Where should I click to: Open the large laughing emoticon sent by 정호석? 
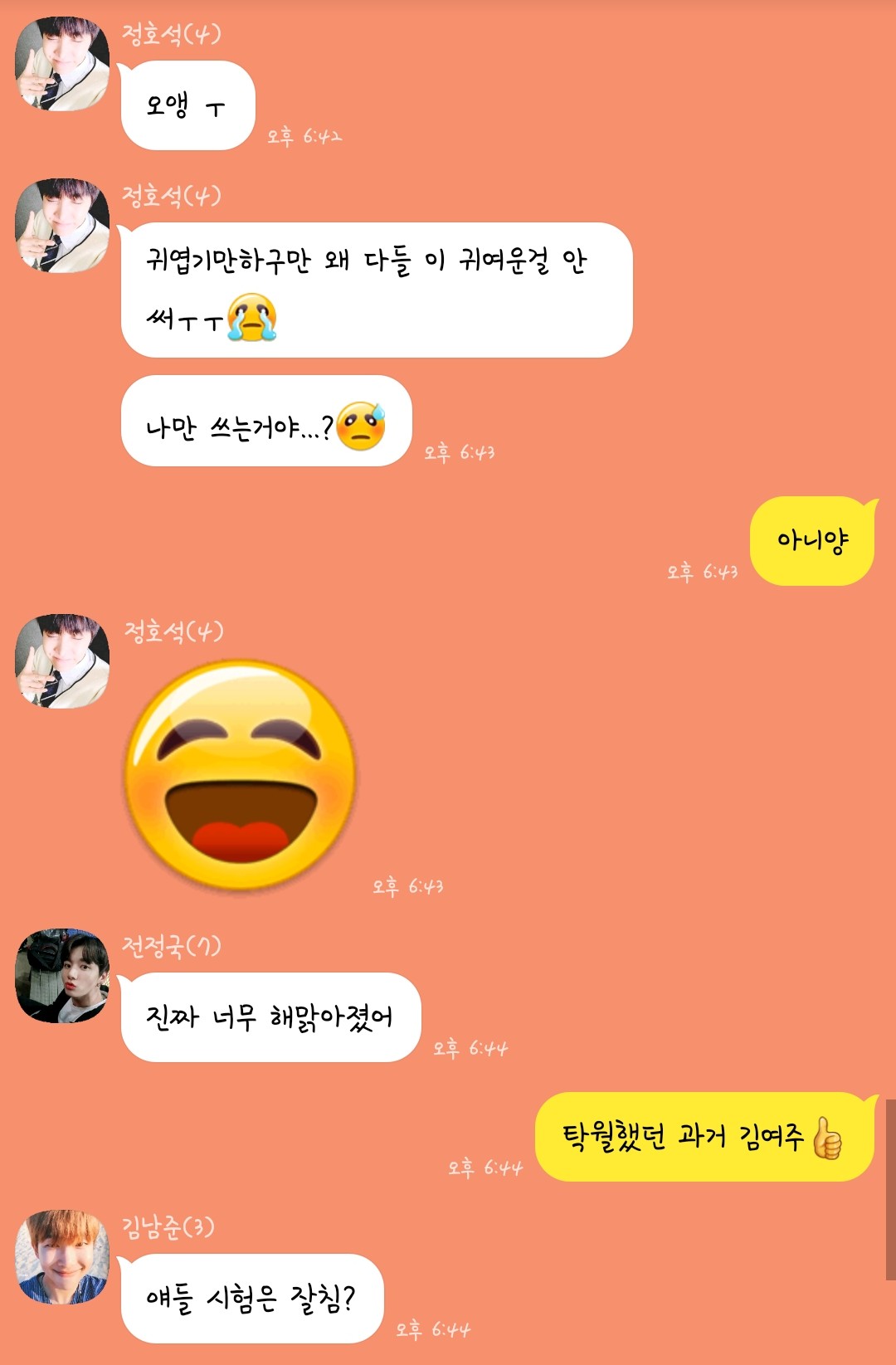click(241, 776)
